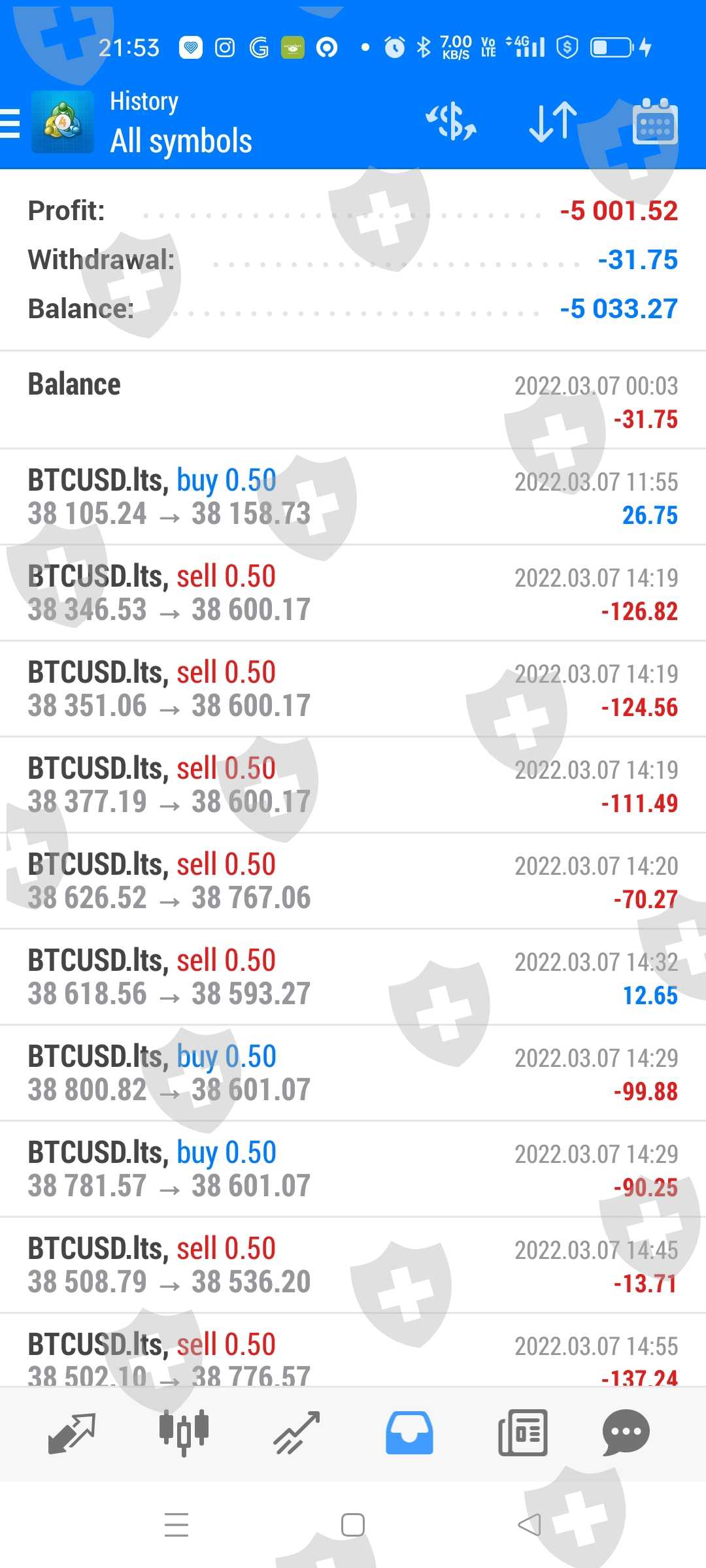Switch to the Quotes tab
Viewport: 706px width, 1568px height.
click(x=72, y=1432)
